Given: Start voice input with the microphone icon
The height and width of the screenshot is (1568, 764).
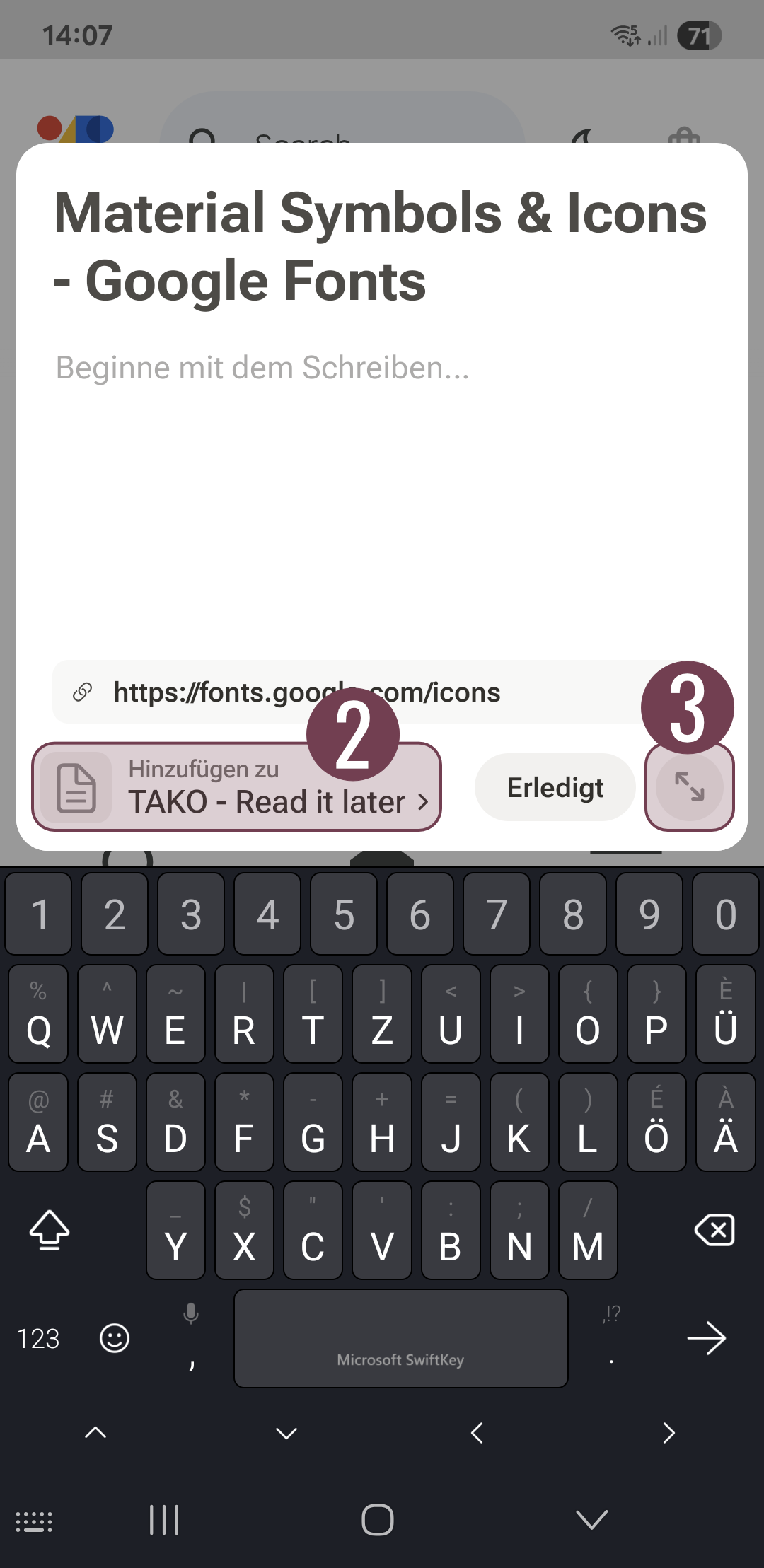Looking at the screenshot, I should tap(190, 1312).
